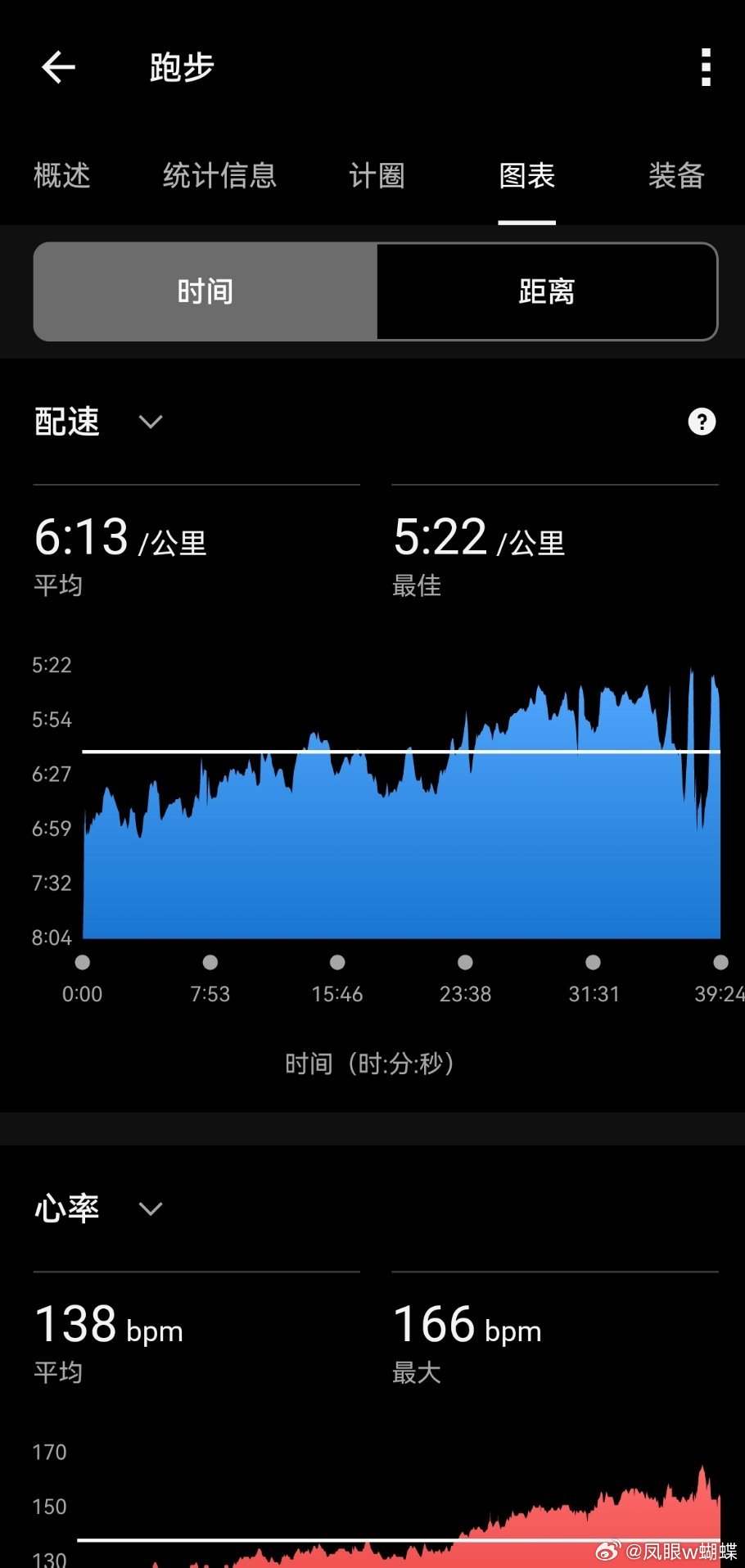Go back using the arrow icon

click(x=58, y=67)
